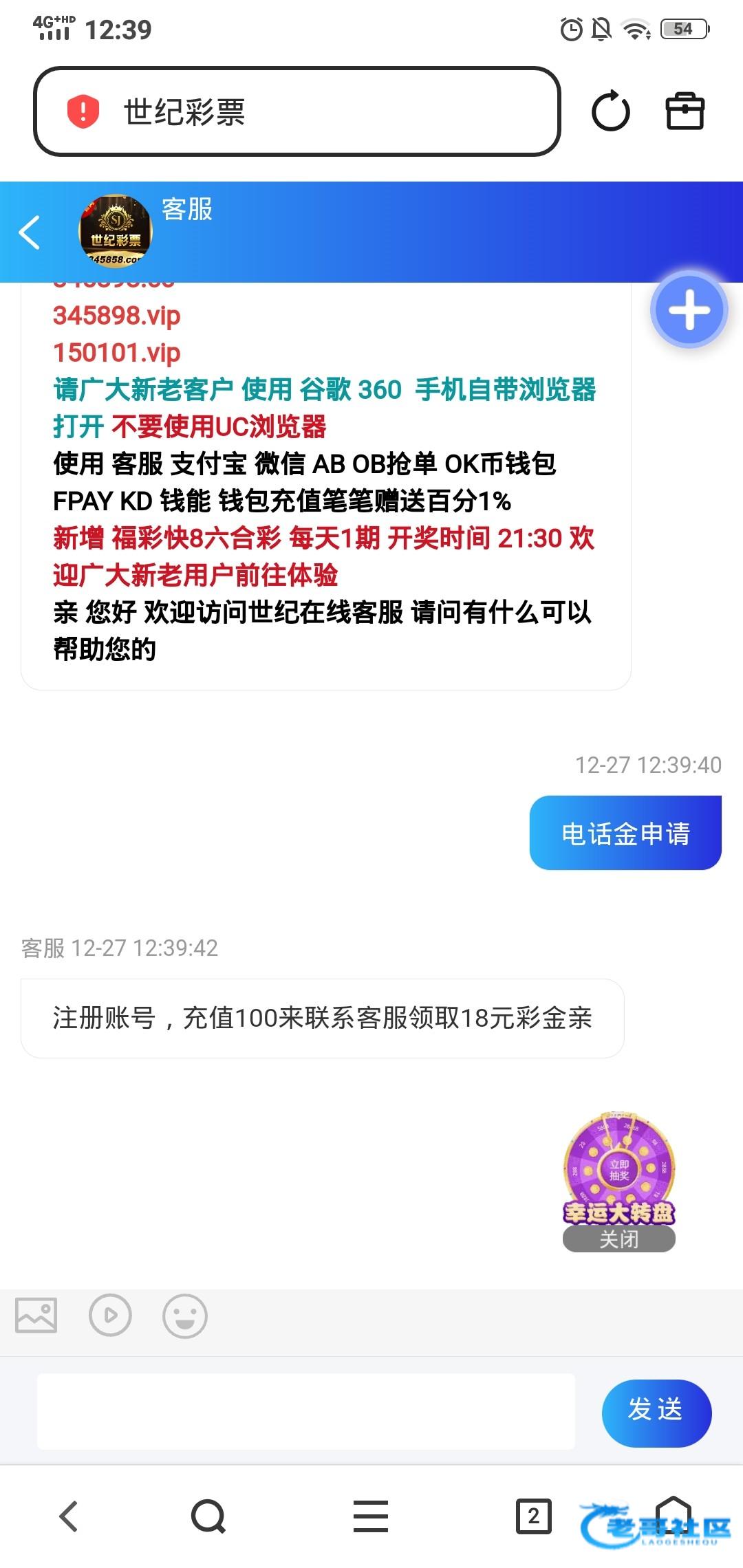Close the lucky wheel widget via 关闭

point(619,1239)
